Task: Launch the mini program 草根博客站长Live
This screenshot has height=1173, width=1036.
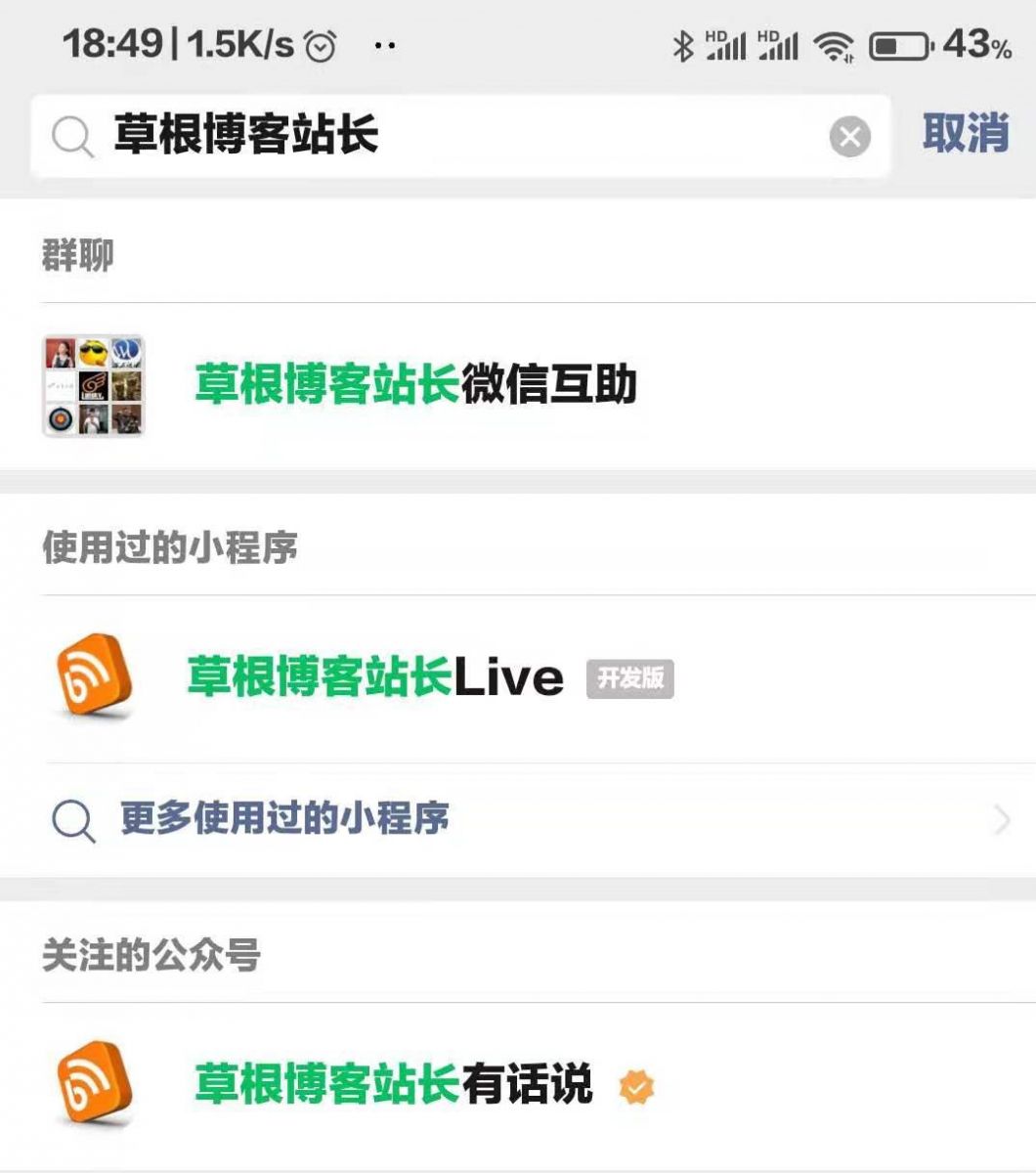Action: click(x=376, y=677)
